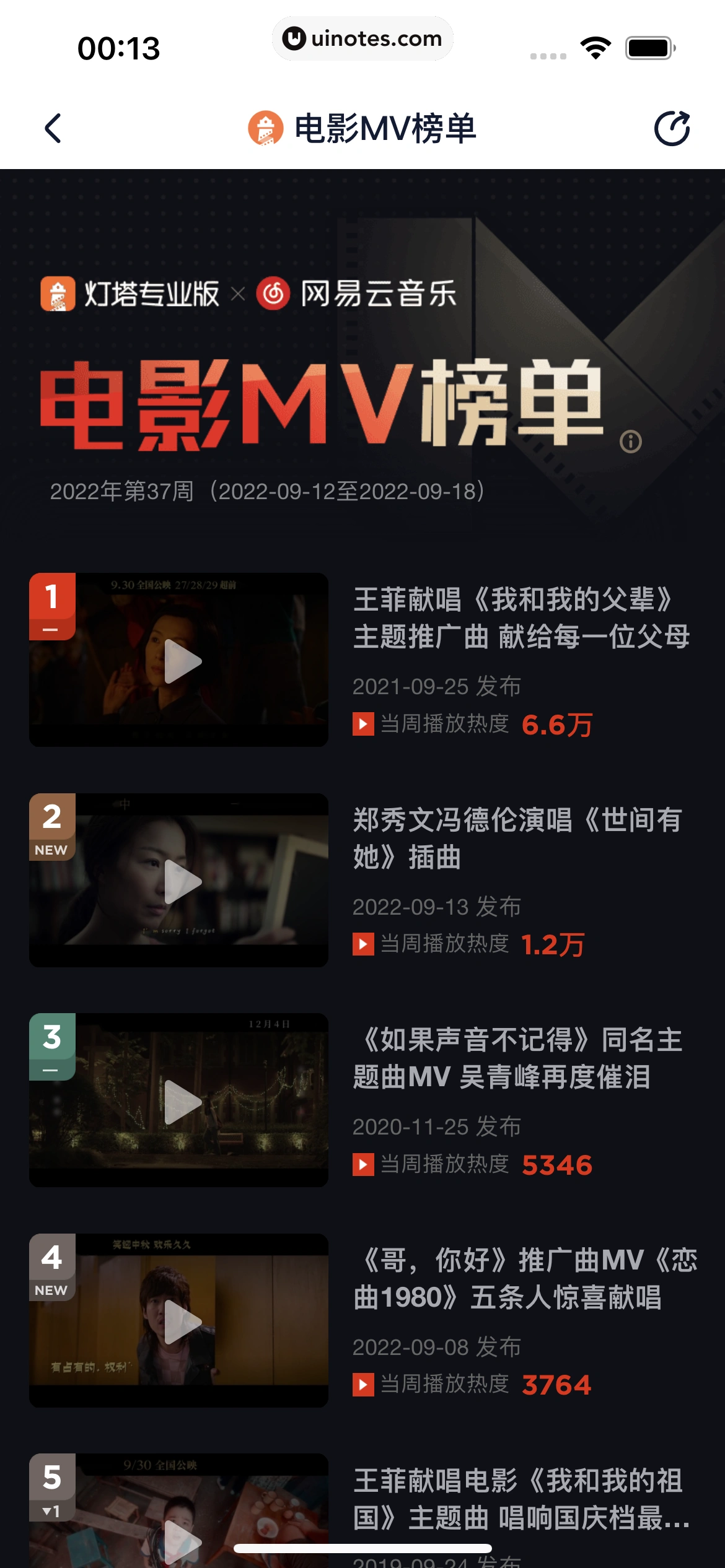725x1568 pixels.
Task: Open the 郑秀文冯德伦《世间有她》插曲 entry
Action: click(517, 838)
